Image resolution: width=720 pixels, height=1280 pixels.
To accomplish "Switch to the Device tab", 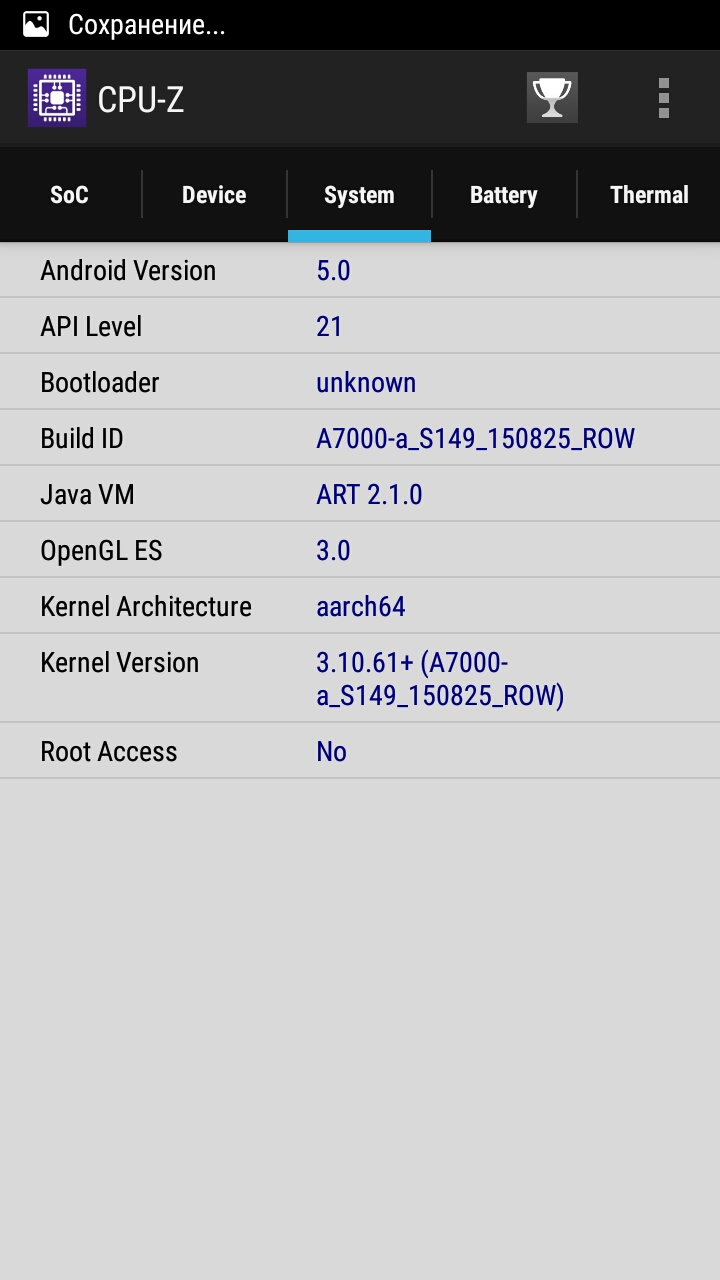I will pyautogui.click(x=214, y=195).
